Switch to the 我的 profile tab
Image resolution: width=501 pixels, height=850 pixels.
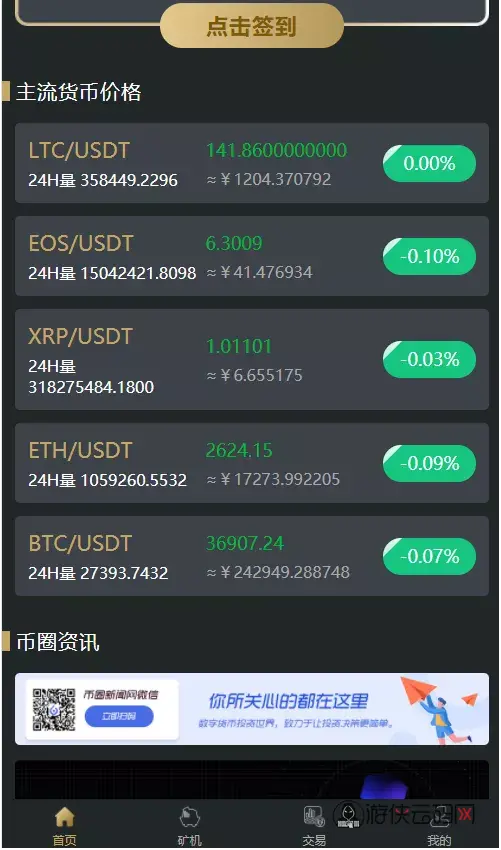[439, 827]
